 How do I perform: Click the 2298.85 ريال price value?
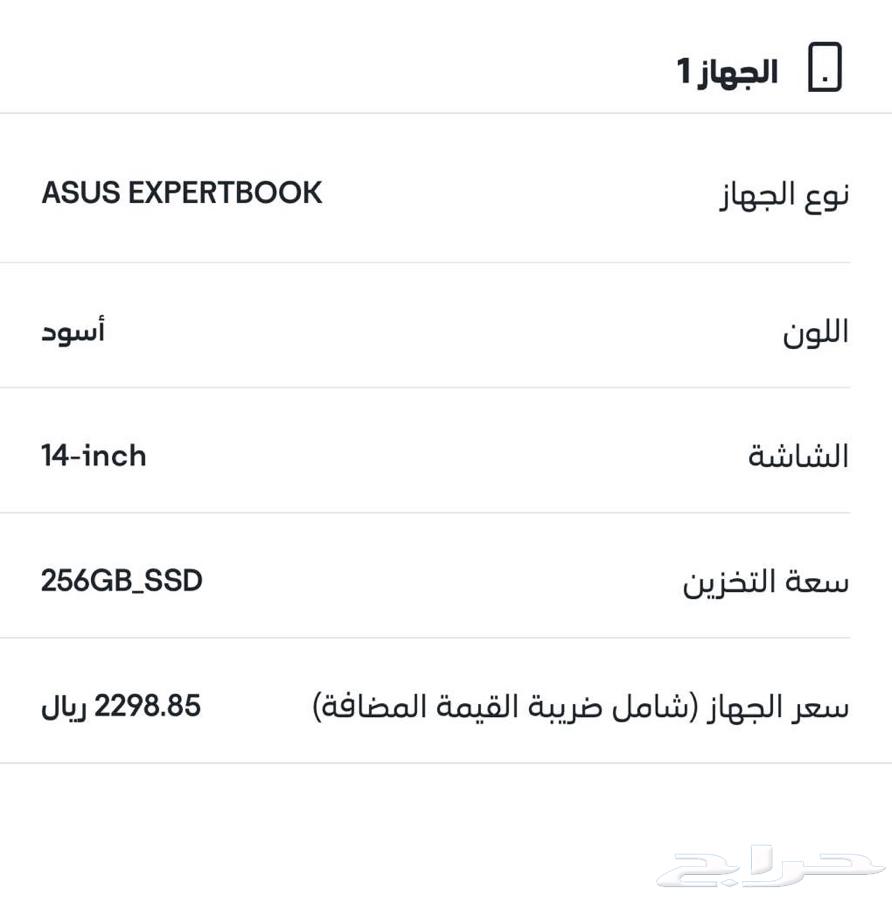click(x=120, y=706)
